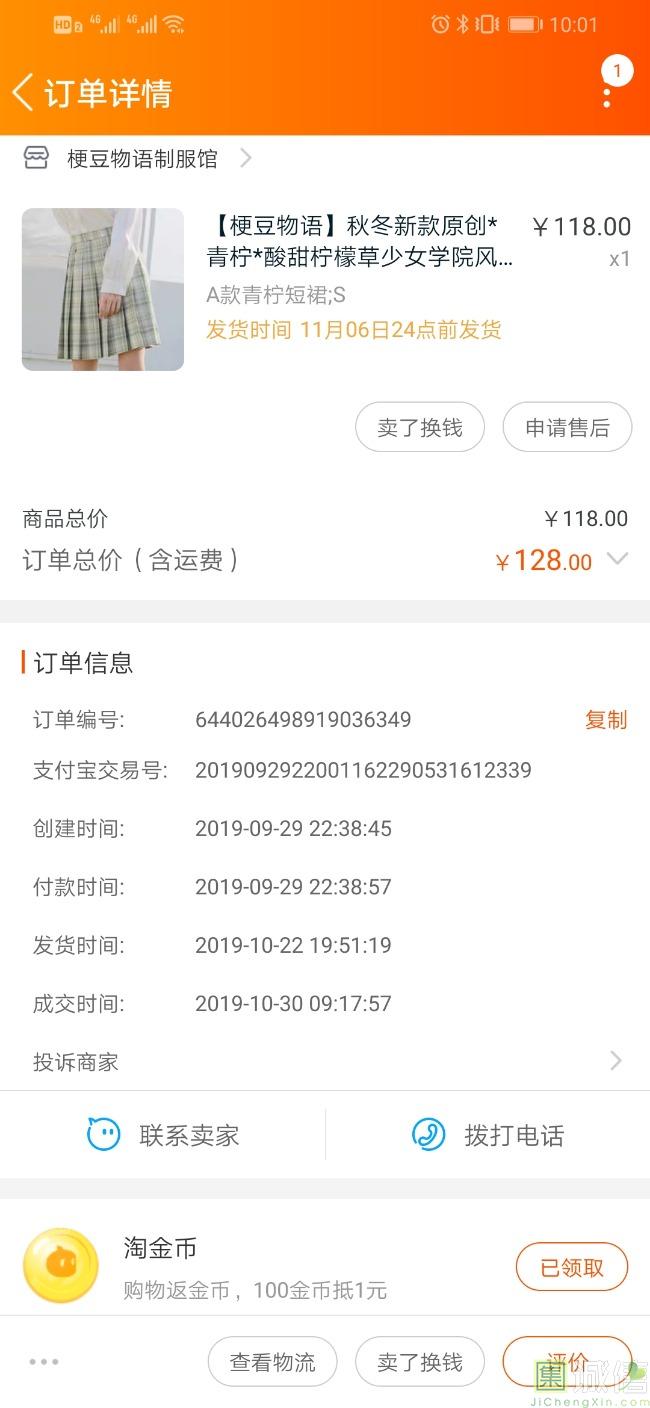Image resolution: width=650 pixels, height=1408 pixels.
Task: Tap 卖了换钱 in the bottom bar
Action: point(420,1361)
